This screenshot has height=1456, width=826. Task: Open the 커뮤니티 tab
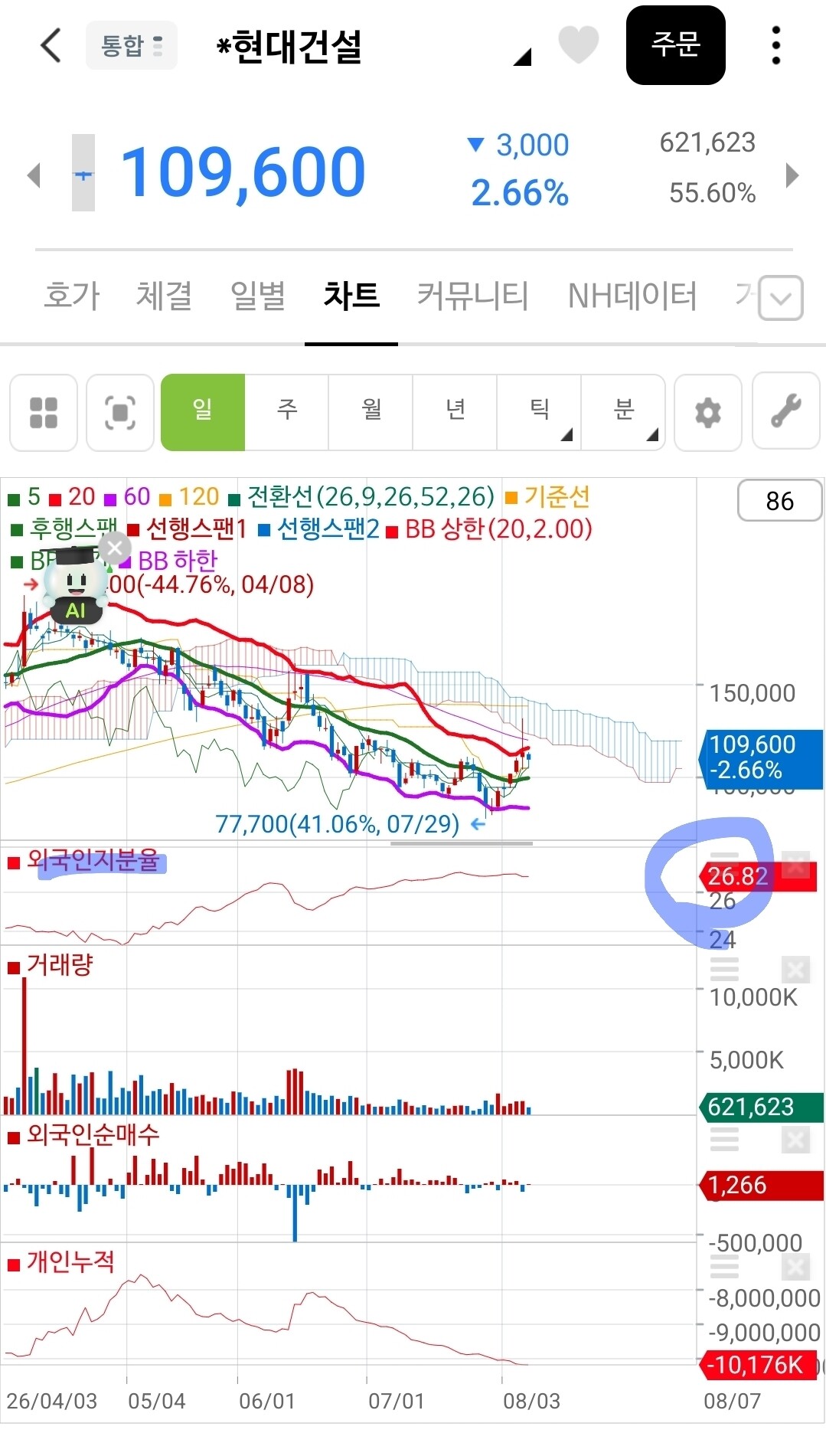click(472, 296)
